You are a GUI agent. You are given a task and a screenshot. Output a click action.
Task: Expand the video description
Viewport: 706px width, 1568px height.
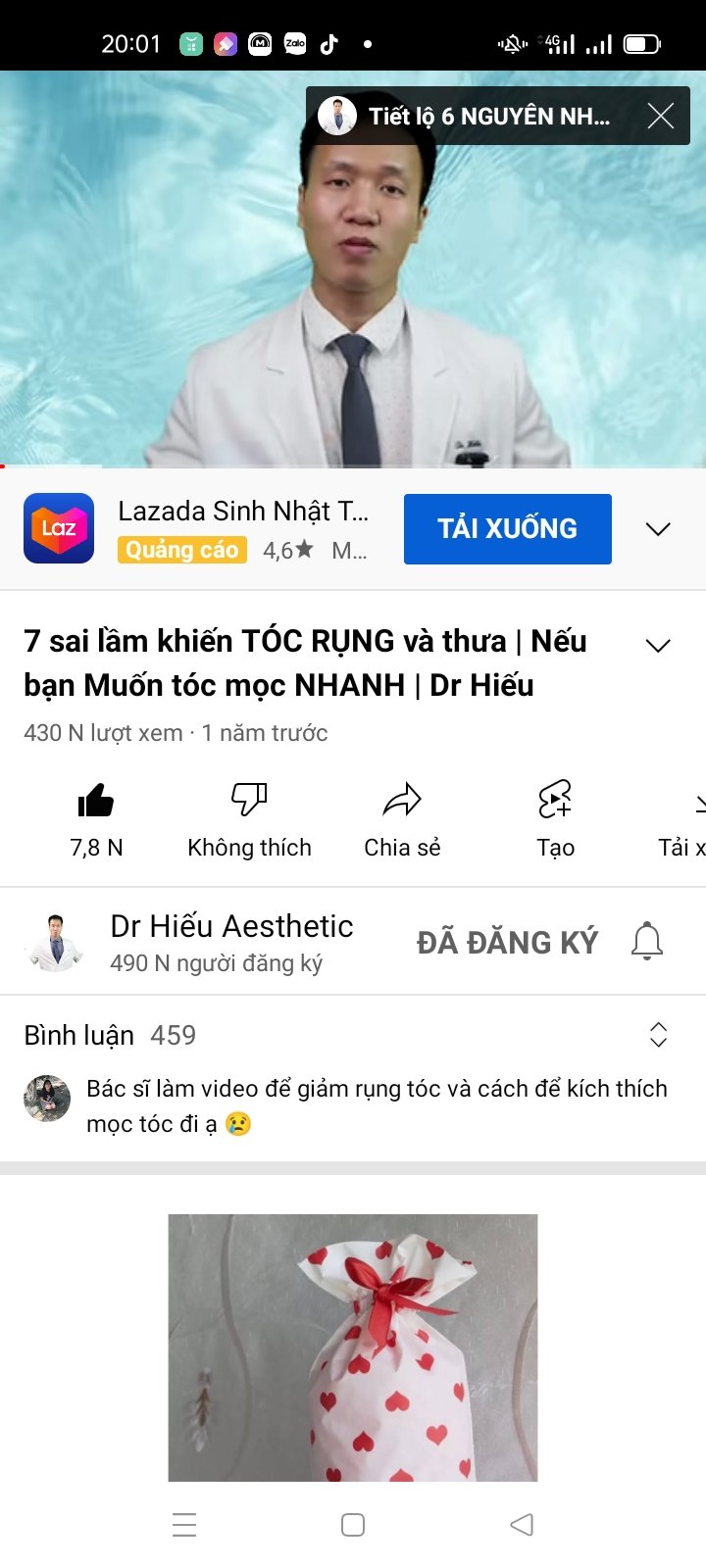[658, 645]
